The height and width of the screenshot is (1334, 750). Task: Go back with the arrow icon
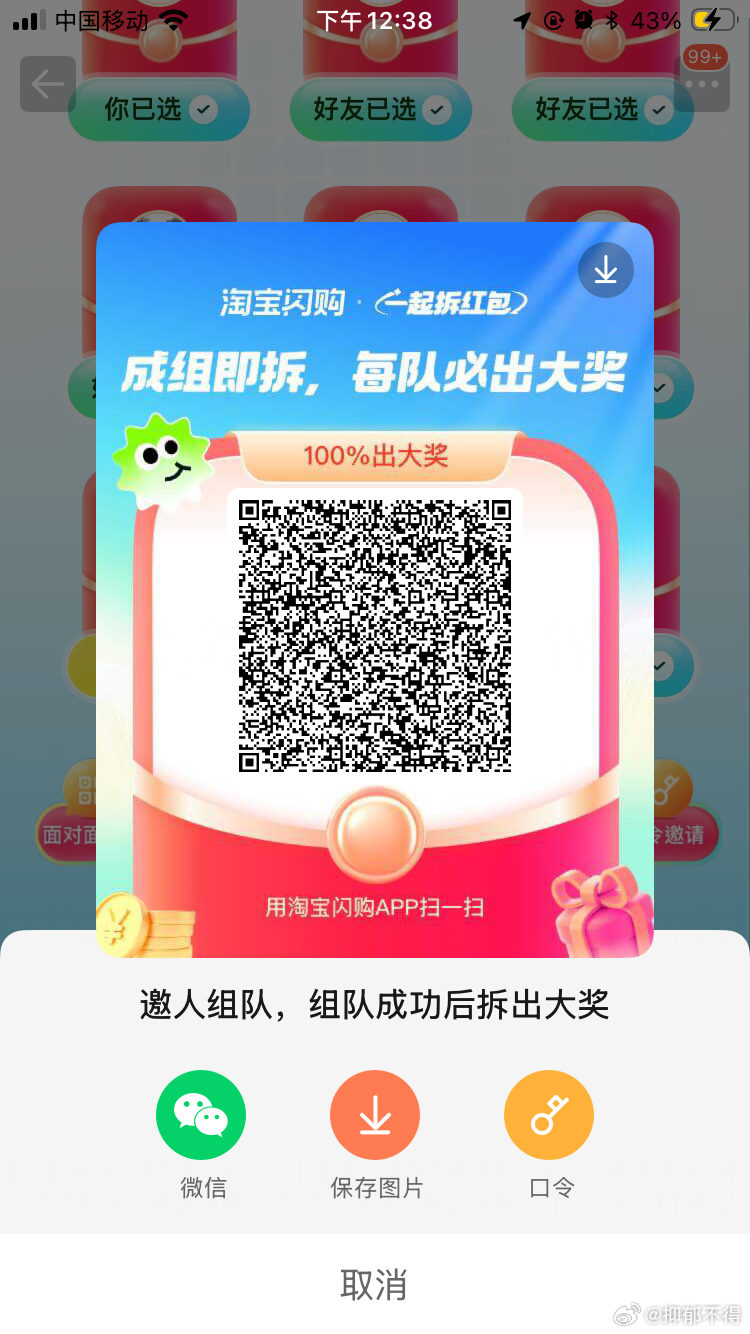[48, 84]
